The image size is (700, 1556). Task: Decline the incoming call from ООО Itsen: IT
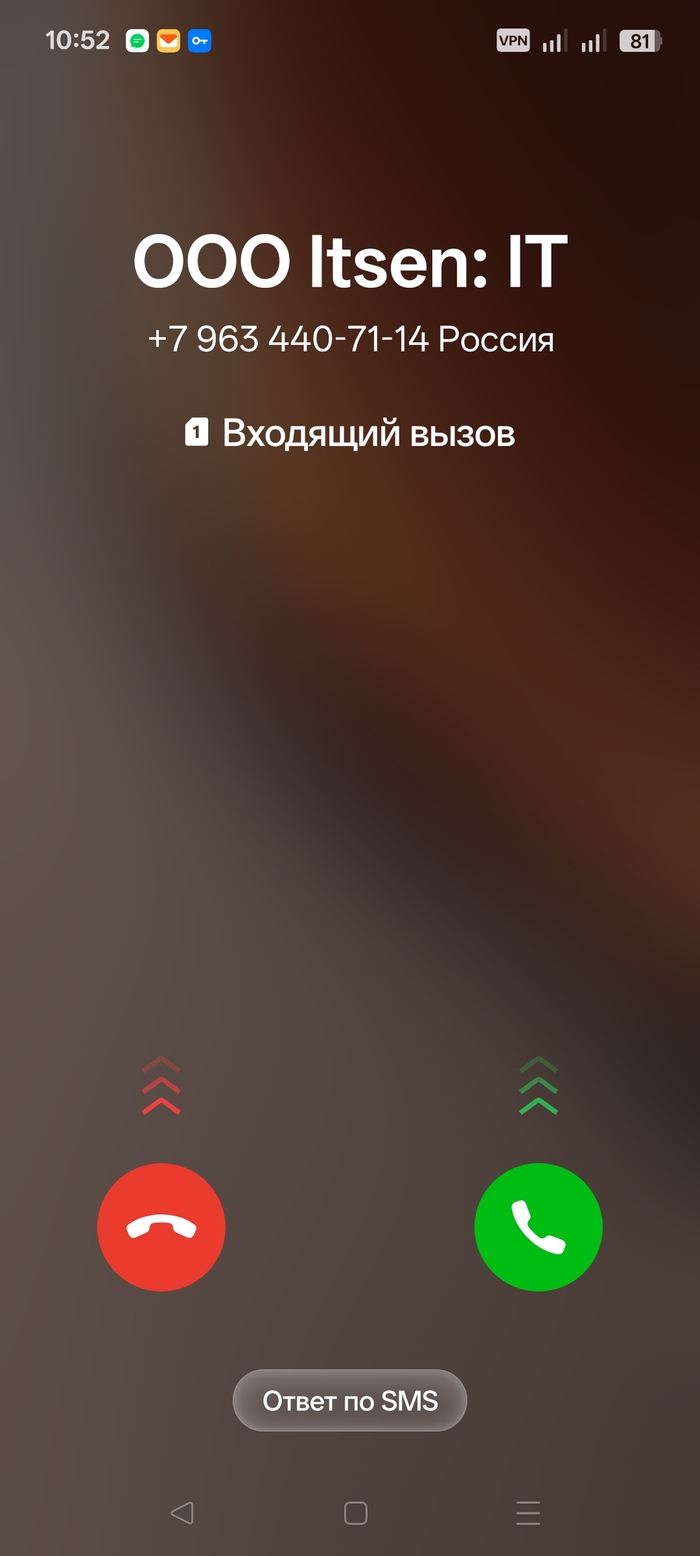(161, 1227)
